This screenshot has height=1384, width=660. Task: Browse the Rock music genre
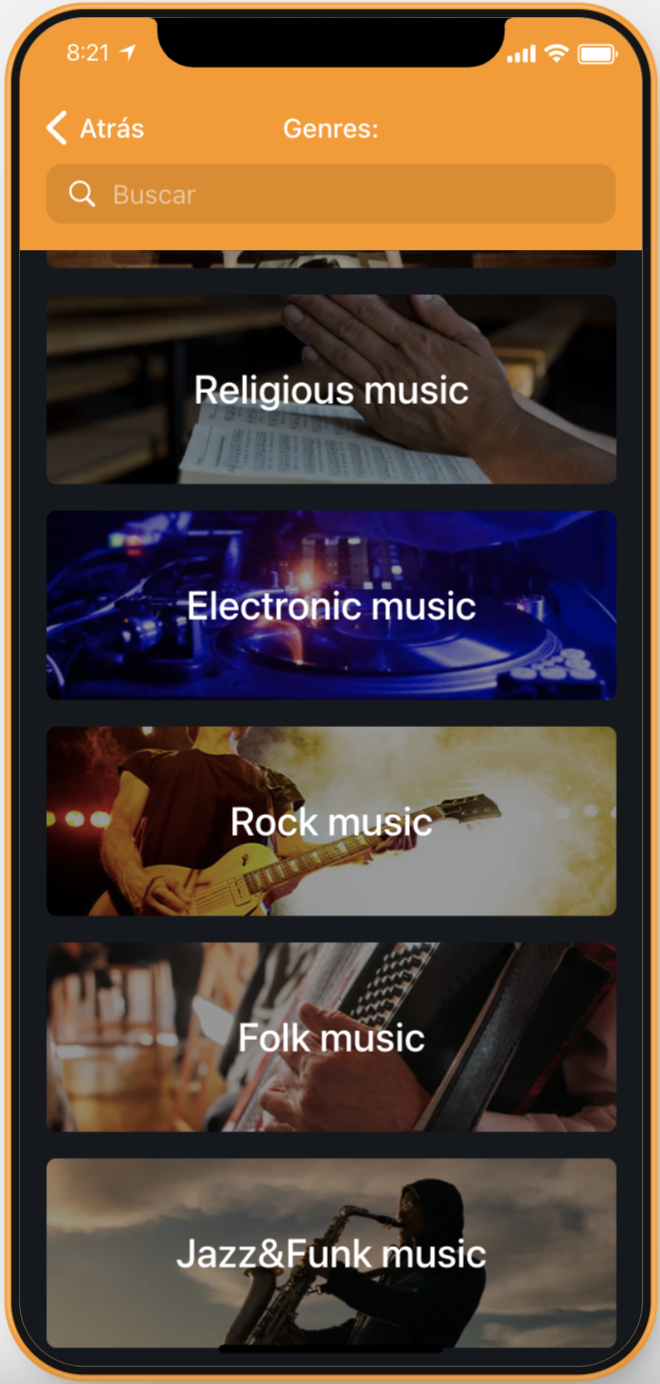pyautogui.click(x=331, y=821)
